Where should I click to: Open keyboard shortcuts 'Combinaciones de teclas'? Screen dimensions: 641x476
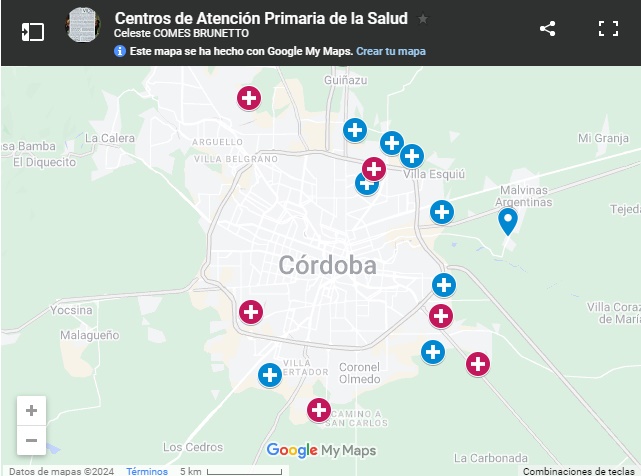click(579, 471)
